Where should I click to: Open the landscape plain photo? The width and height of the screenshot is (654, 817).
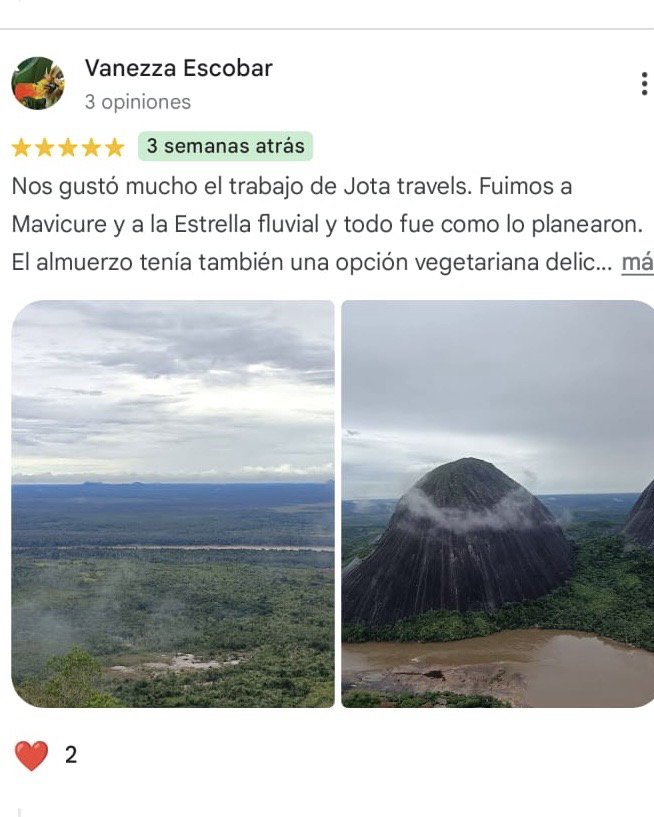[x=173, y=504]
